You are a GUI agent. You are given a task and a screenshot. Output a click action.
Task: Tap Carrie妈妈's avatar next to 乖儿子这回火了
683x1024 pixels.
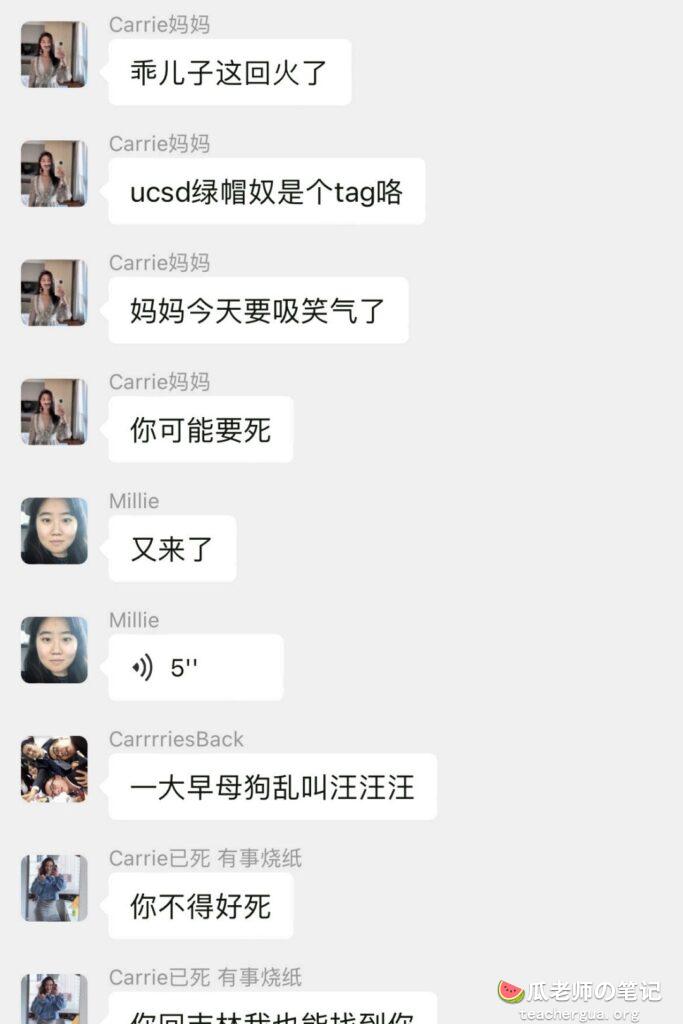point(54,54)
